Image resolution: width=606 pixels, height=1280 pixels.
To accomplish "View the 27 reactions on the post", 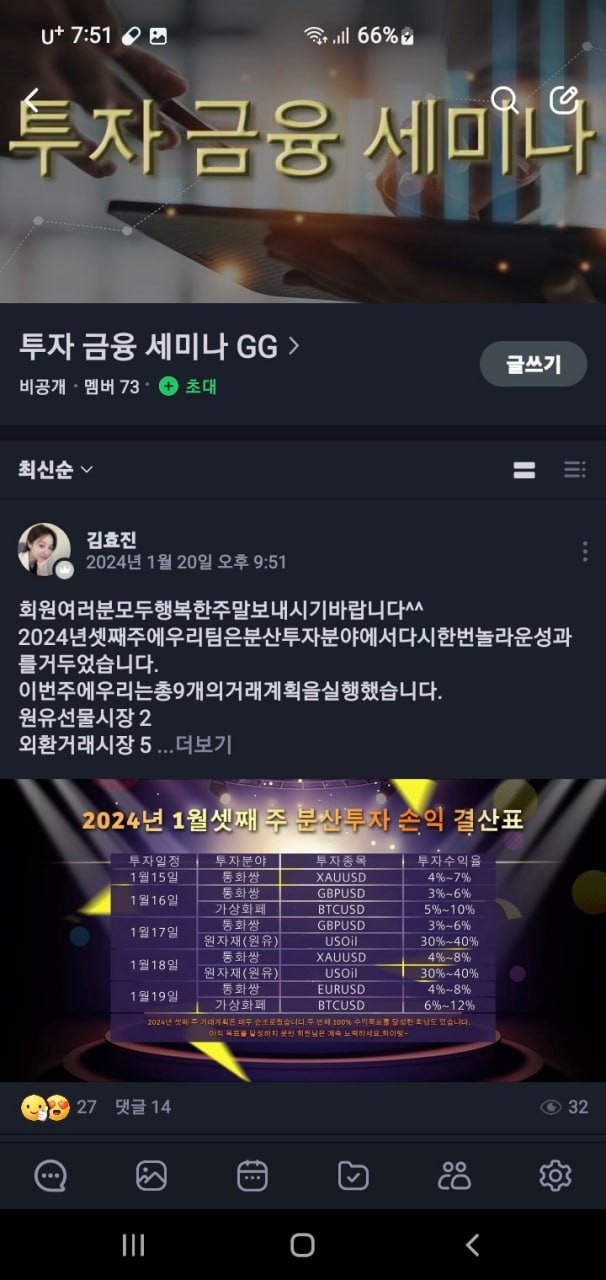I will [58, 1107].
